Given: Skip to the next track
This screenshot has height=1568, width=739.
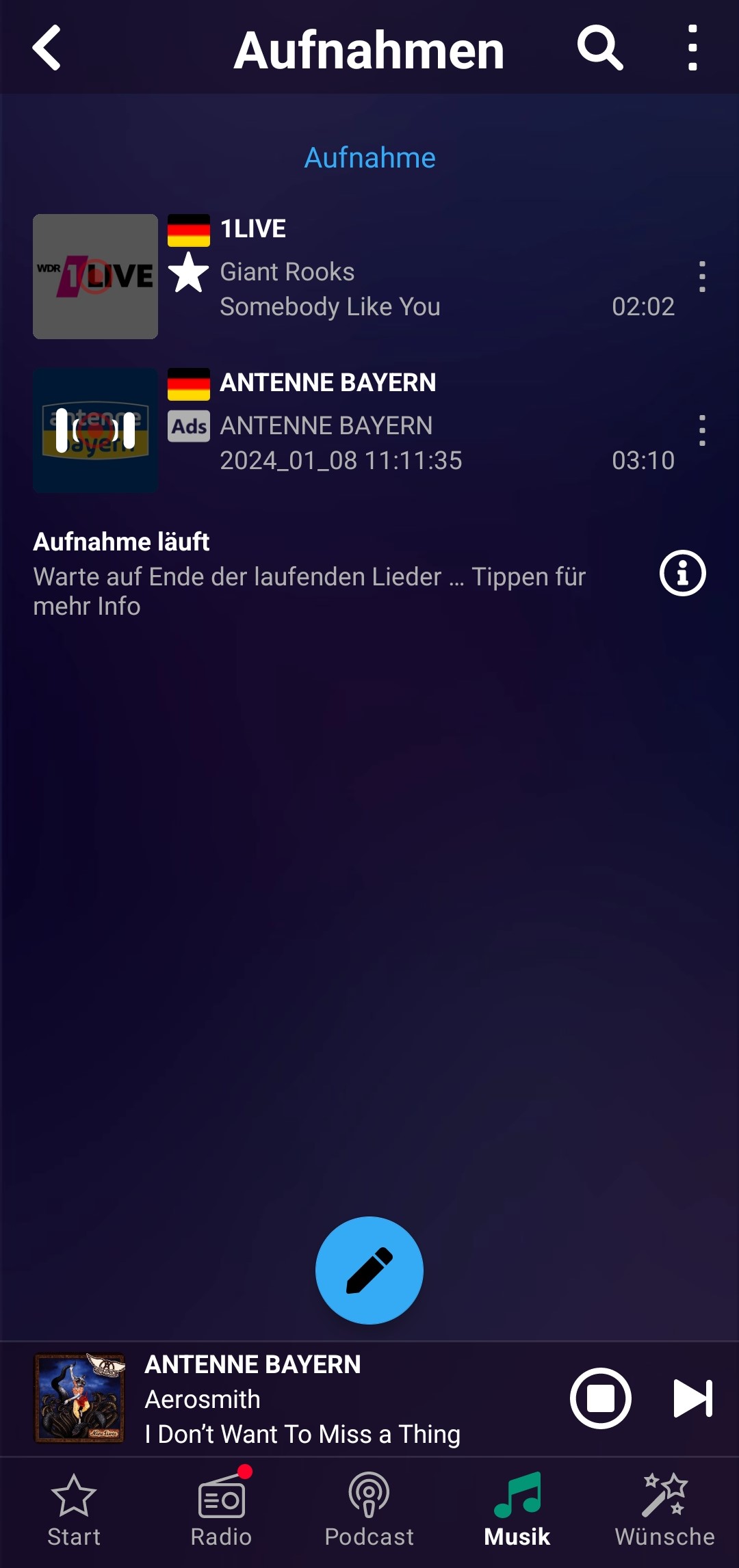Looking at the screenshot, I should 692,1398.
